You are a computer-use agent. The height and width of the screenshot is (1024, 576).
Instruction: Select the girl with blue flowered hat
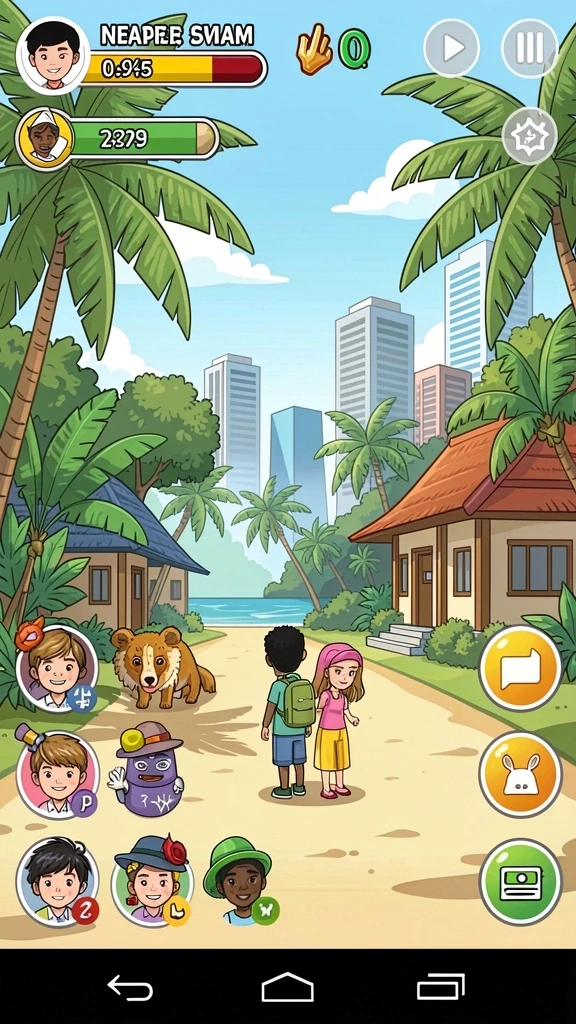click(152, 881)
